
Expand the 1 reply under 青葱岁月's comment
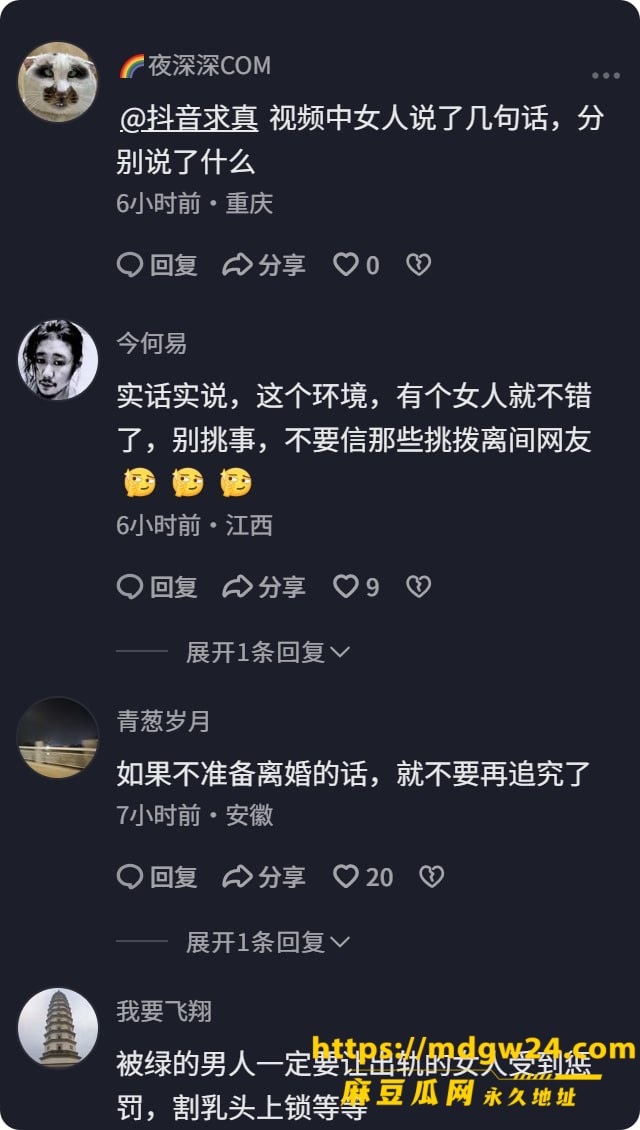(x=267, y=941)
